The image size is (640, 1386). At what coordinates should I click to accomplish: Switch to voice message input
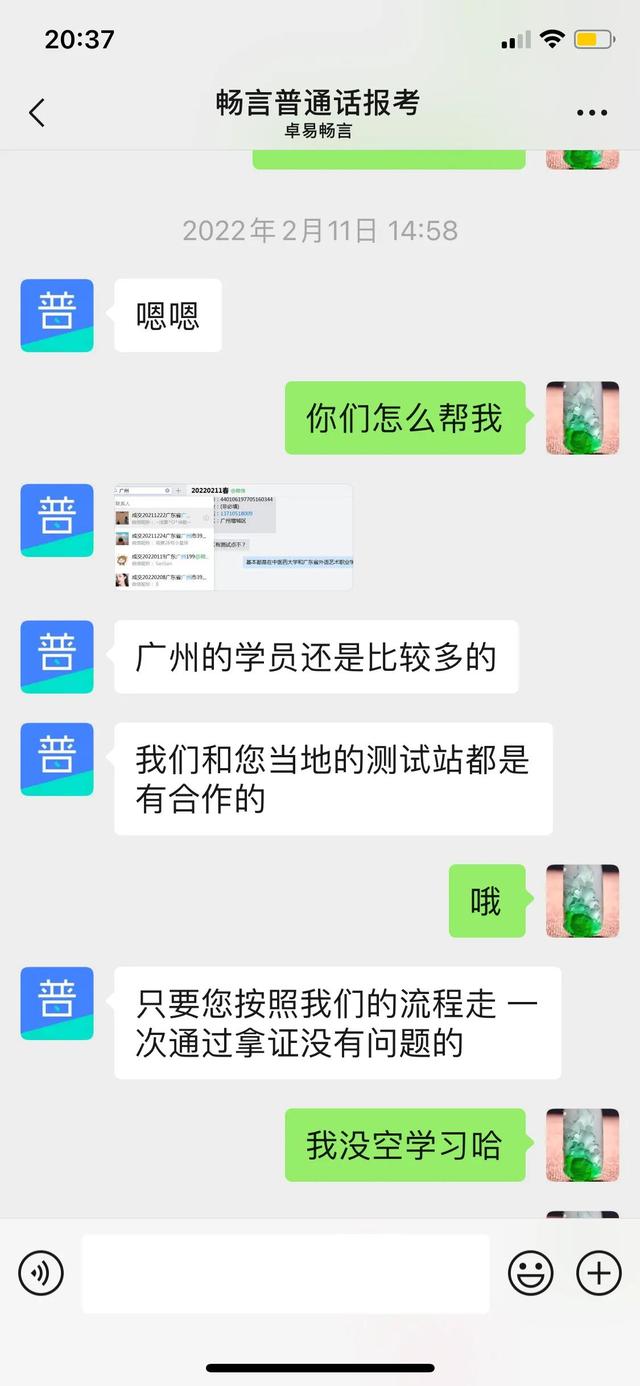point(41,1273)
